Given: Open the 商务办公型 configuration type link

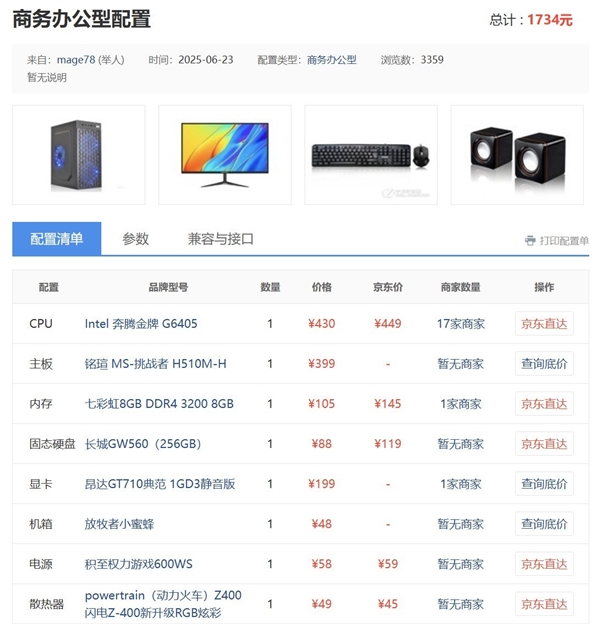Looking at the screenshot, I should pos(331,60).
